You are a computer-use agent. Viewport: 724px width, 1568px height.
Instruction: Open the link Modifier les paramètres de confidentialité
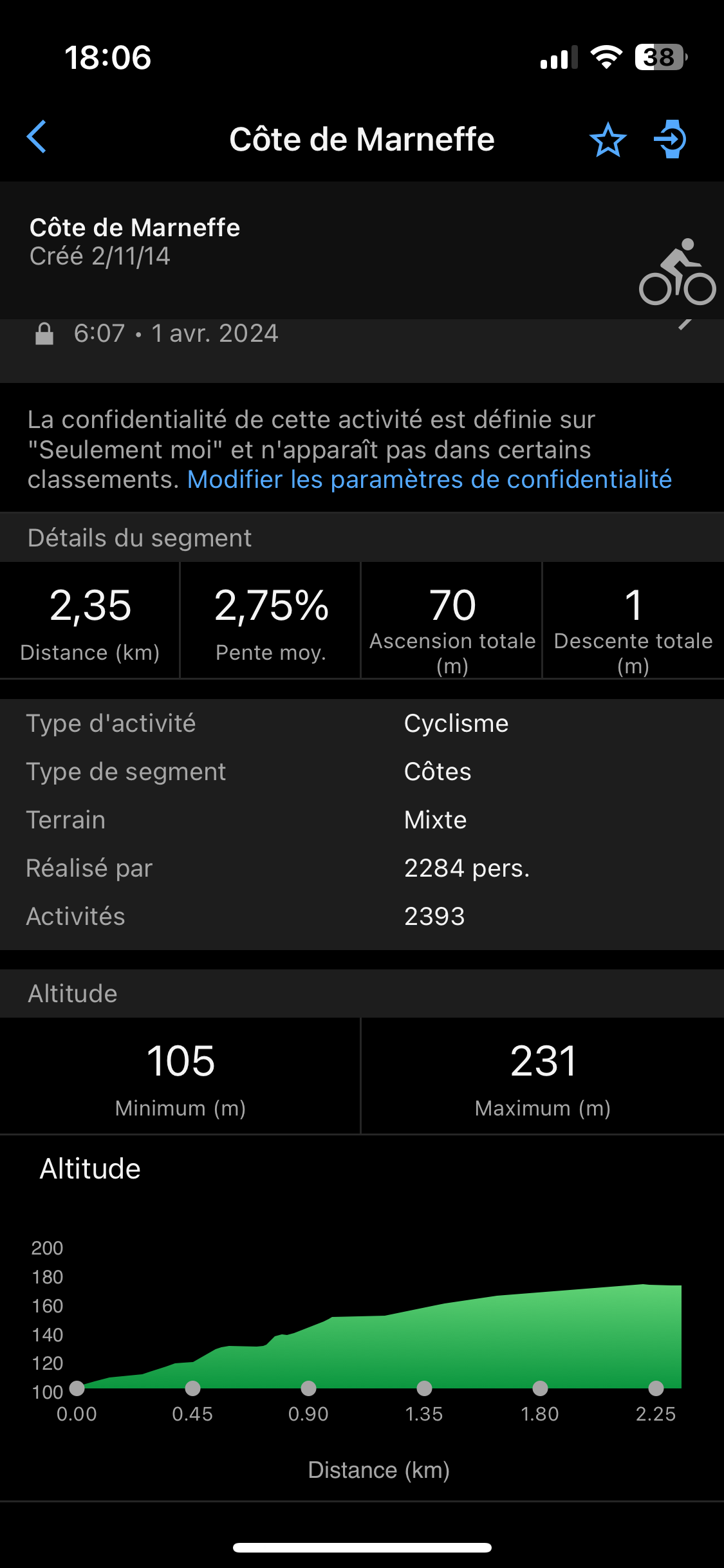[x=429, y=480]
